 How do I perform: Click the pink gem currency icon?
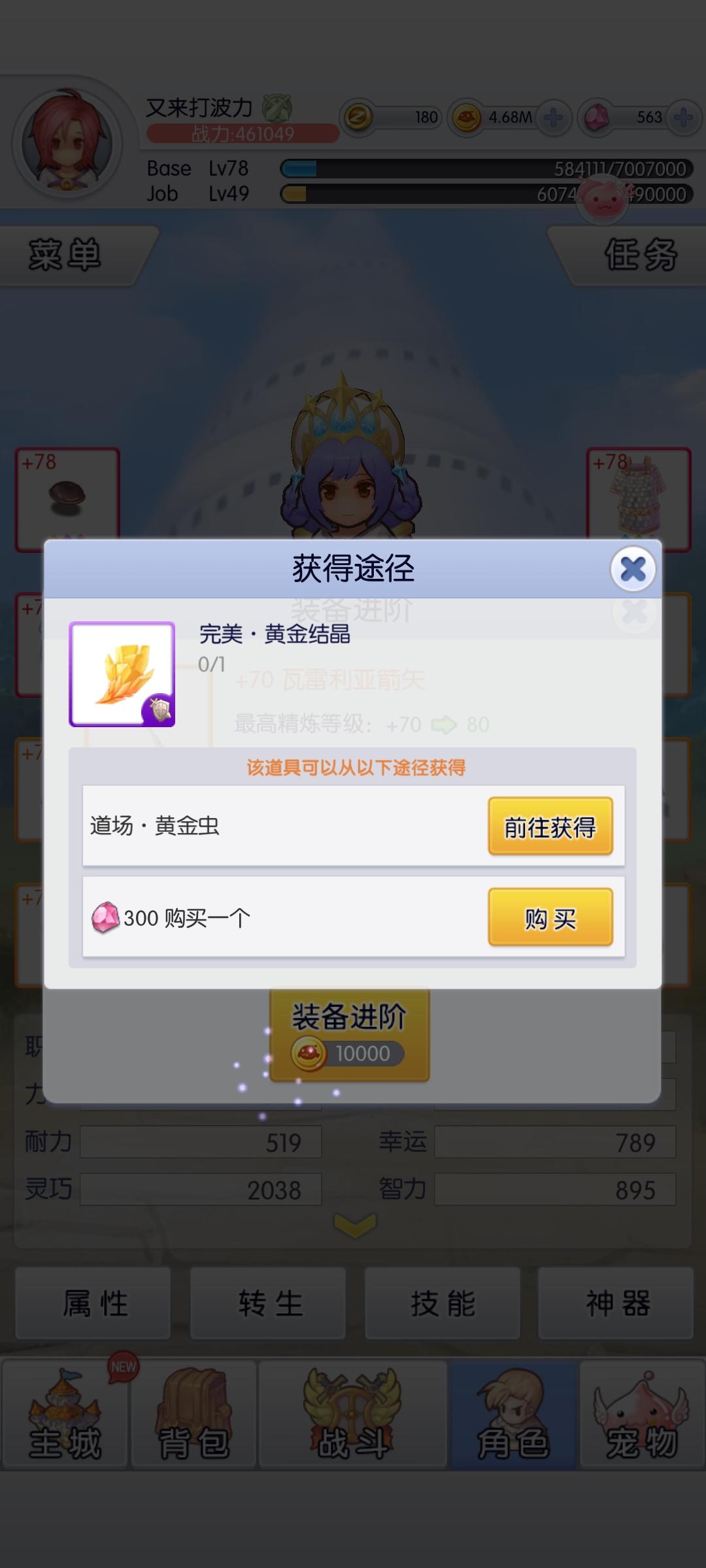click(596, 118)
